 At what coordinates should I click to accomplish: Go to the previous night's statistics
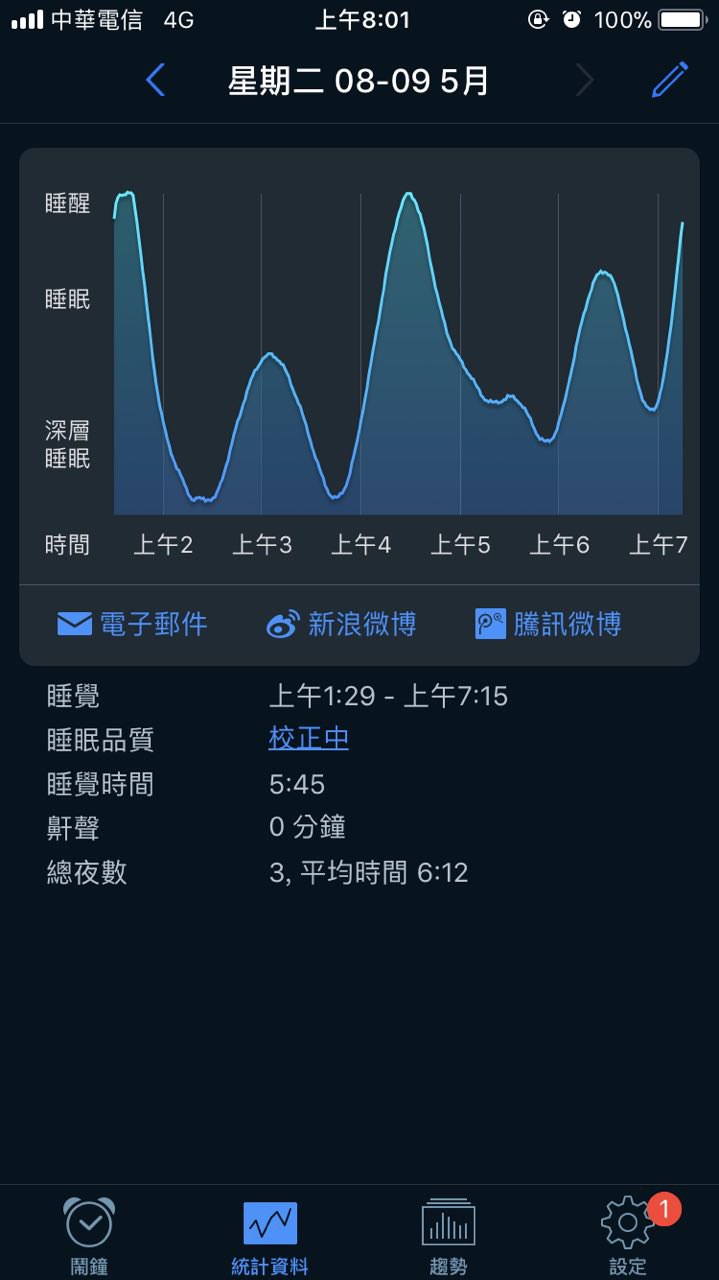[155, 80]
